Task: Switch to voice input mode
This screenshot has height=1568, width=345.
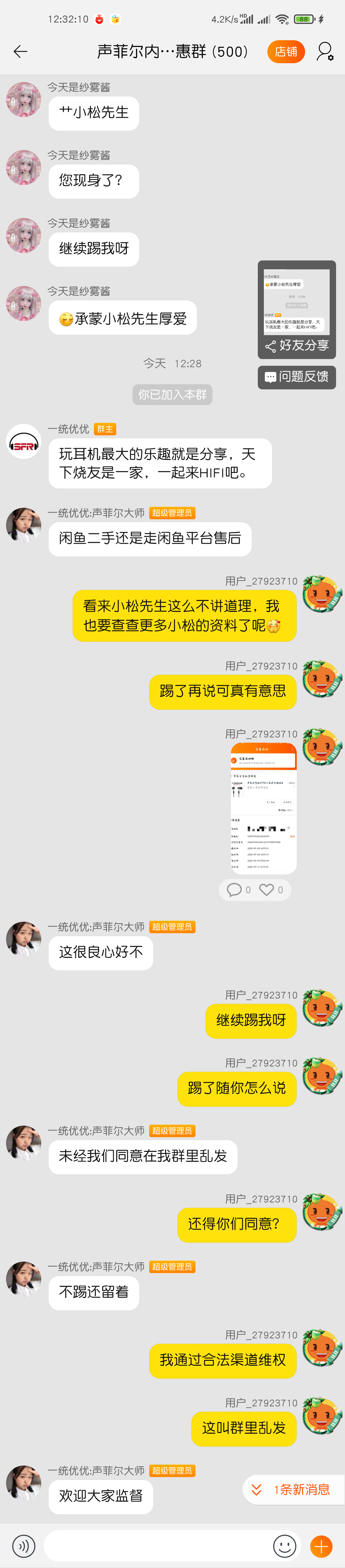Action: coord(24,1545)
